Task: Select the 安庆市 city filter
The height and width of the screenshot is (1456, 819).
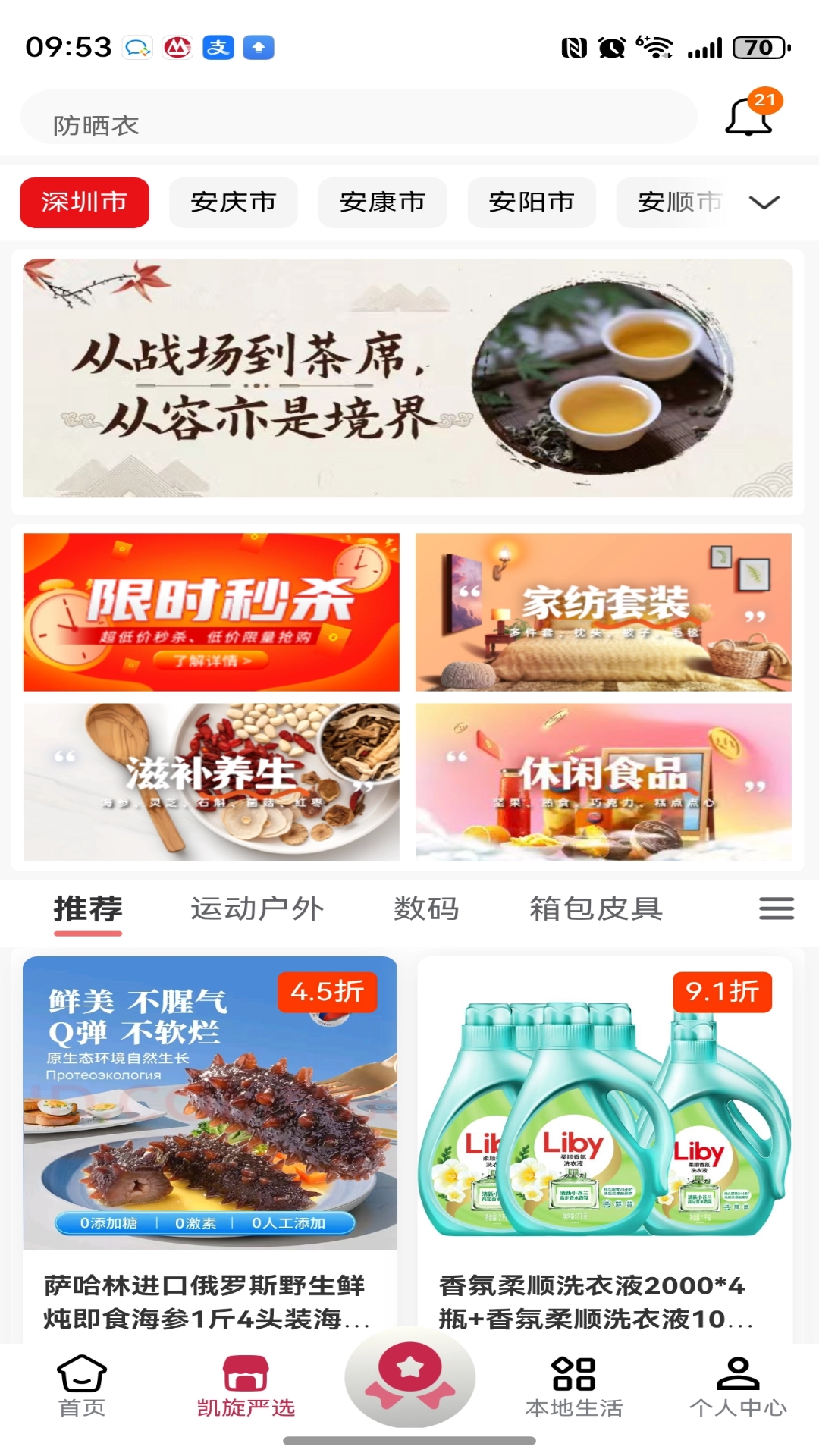Action: coord(233,202)
